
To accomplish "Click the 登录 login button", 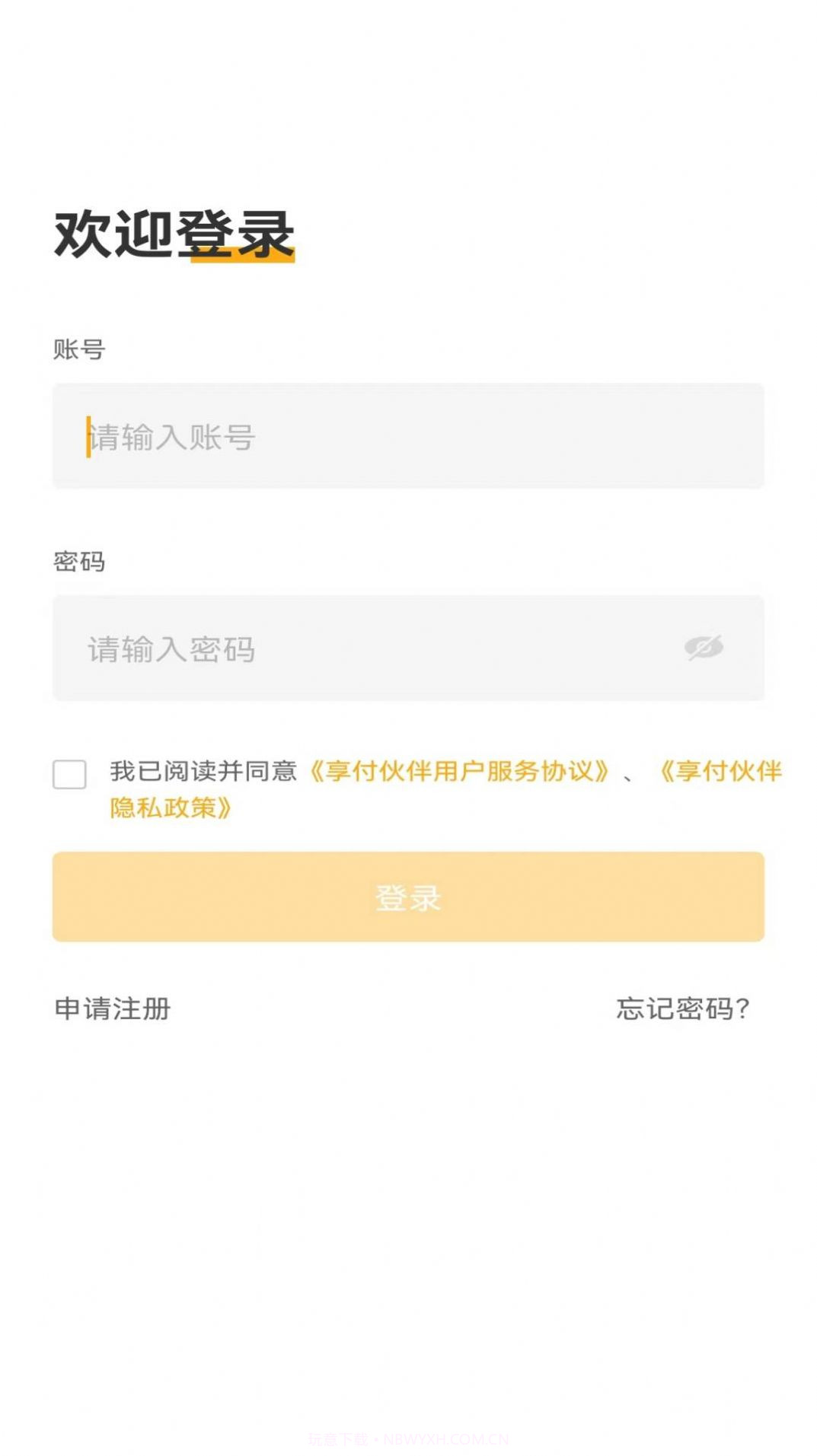I will [x=408, y=899].
